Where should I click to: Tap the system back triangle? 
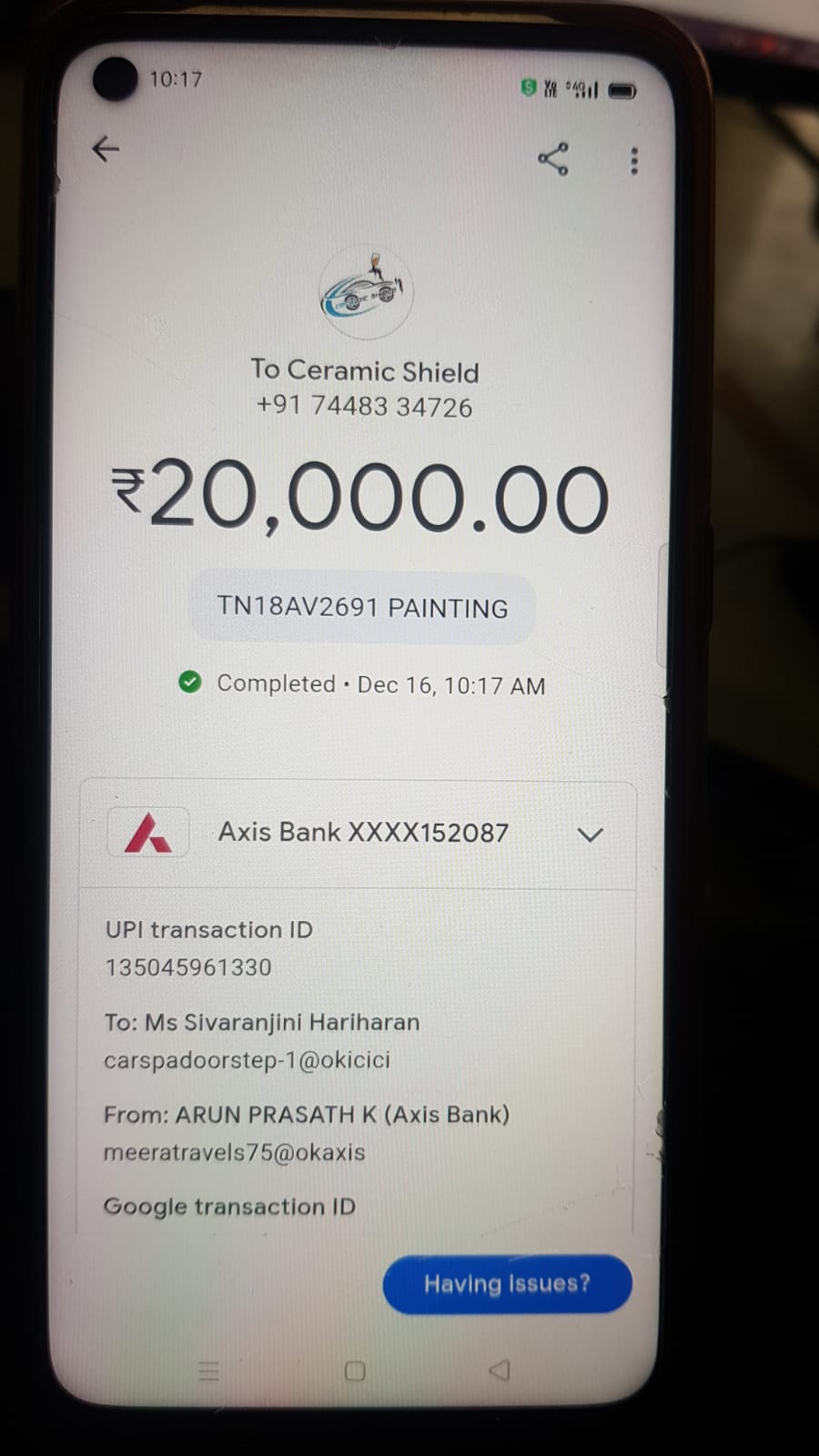tap(499, 1370)
